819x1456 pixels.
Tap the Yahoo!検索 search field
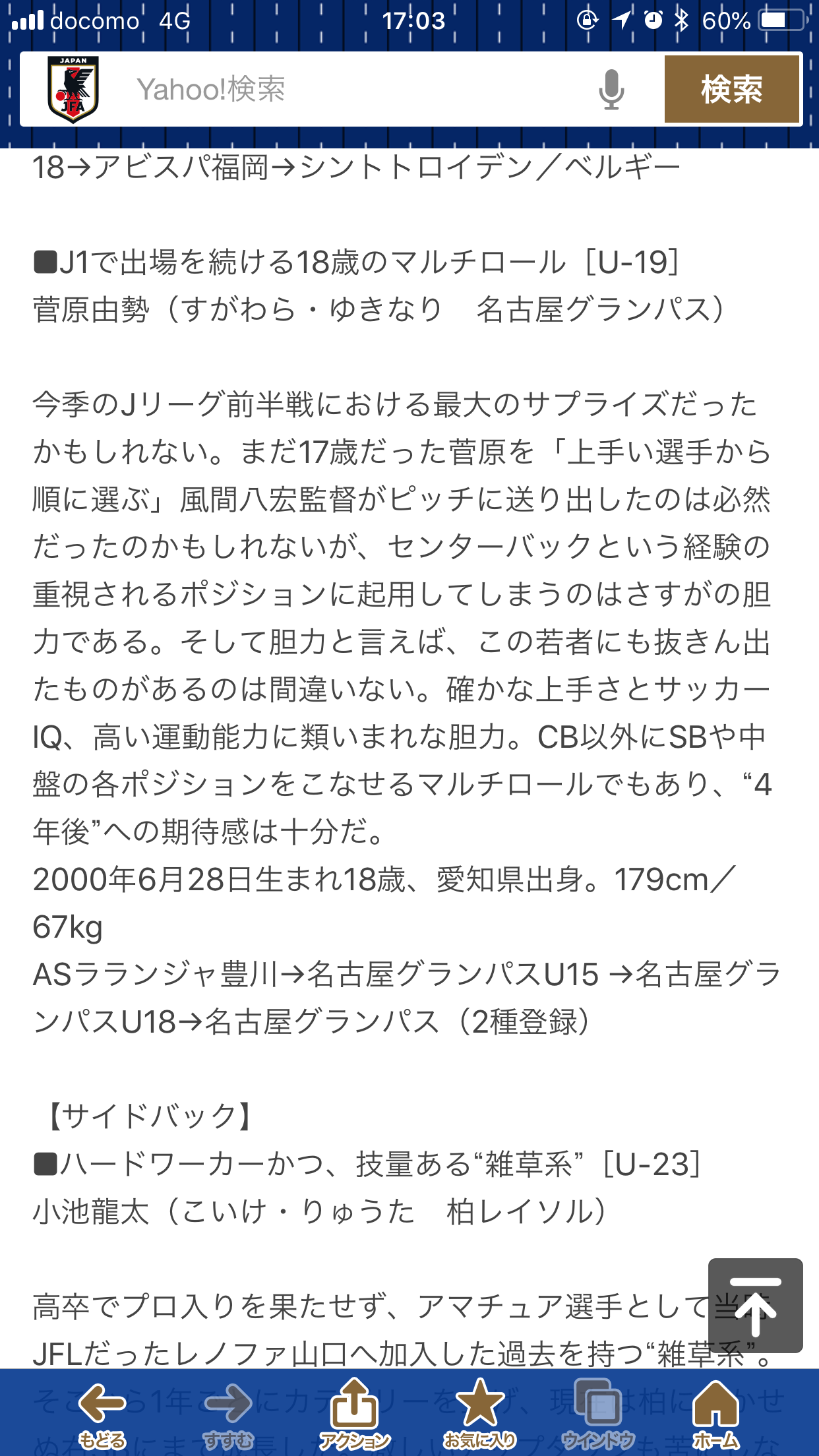356,89
